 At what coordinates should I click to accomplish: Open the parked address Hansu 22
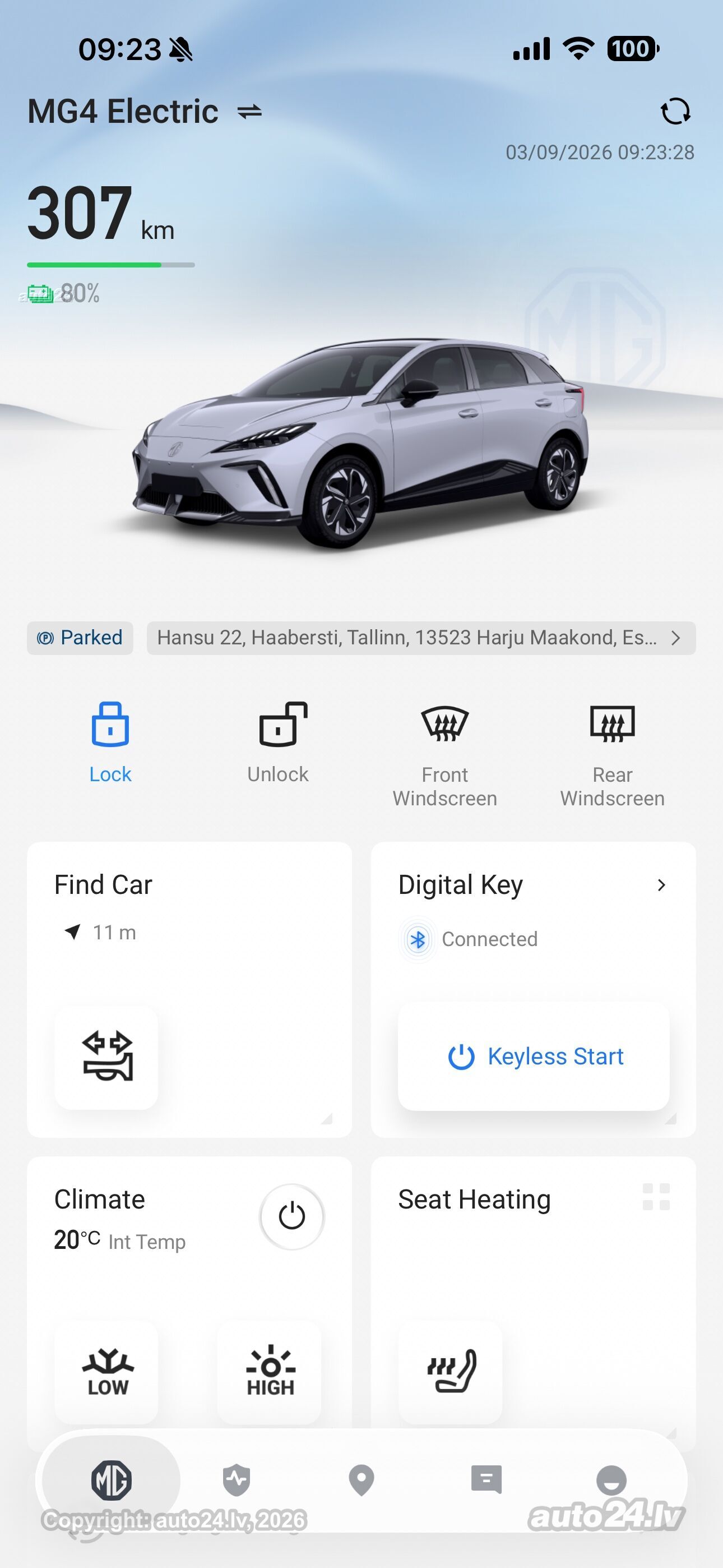[421, 638]
